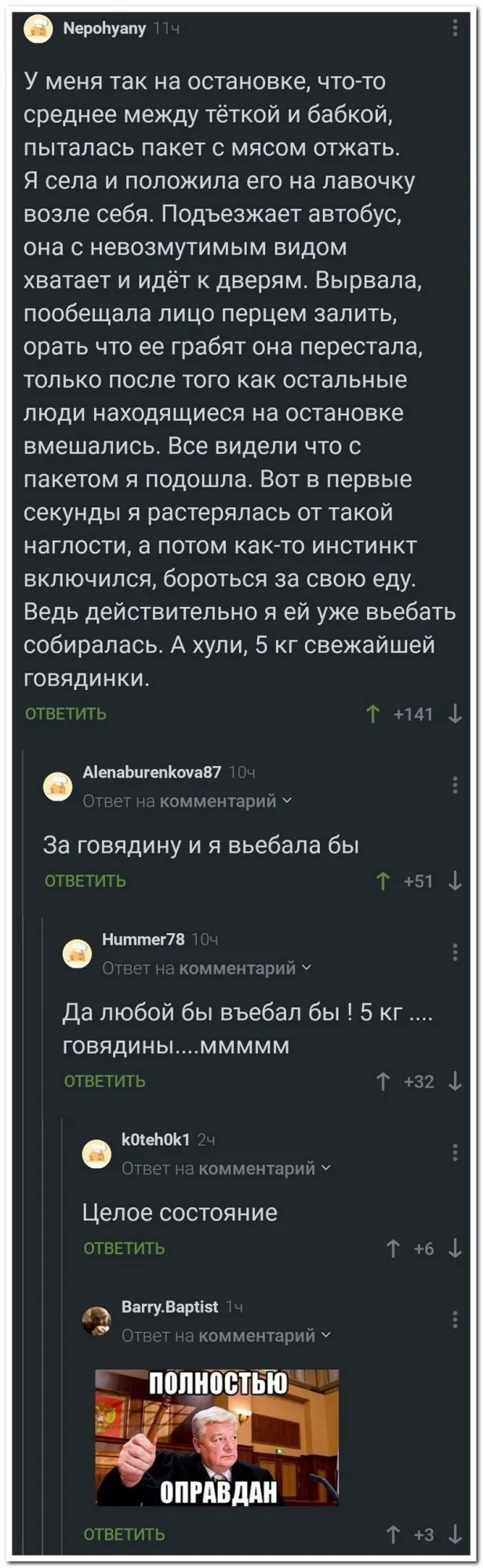Open overflow menu on k0teh0k1's comment
The width and height of the screenshot is (483, 1568).
coord(455,1152)
